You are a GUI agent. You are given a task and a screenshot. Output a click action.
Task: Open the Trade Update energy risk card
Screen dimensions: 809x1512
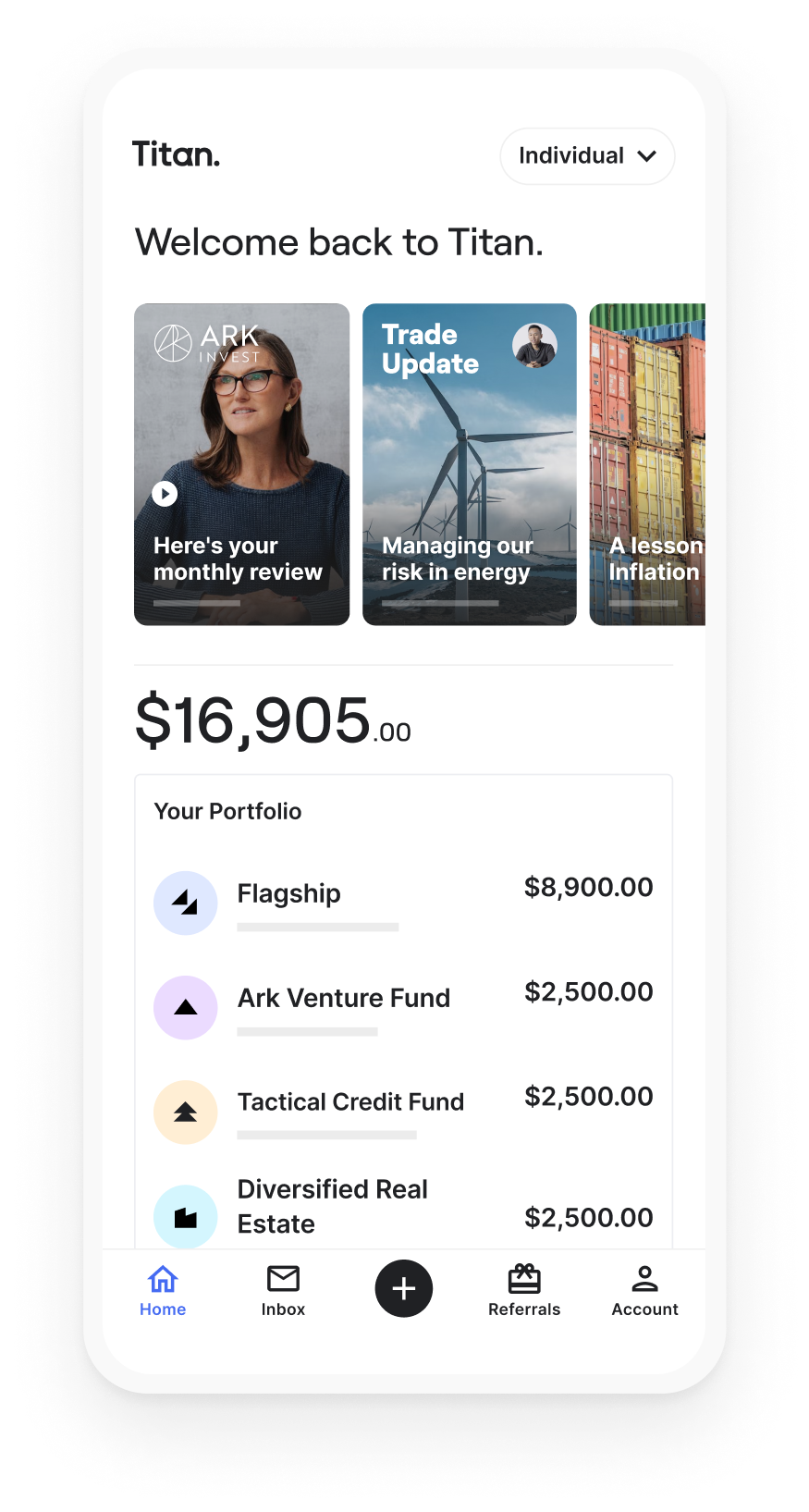[469, 464]
